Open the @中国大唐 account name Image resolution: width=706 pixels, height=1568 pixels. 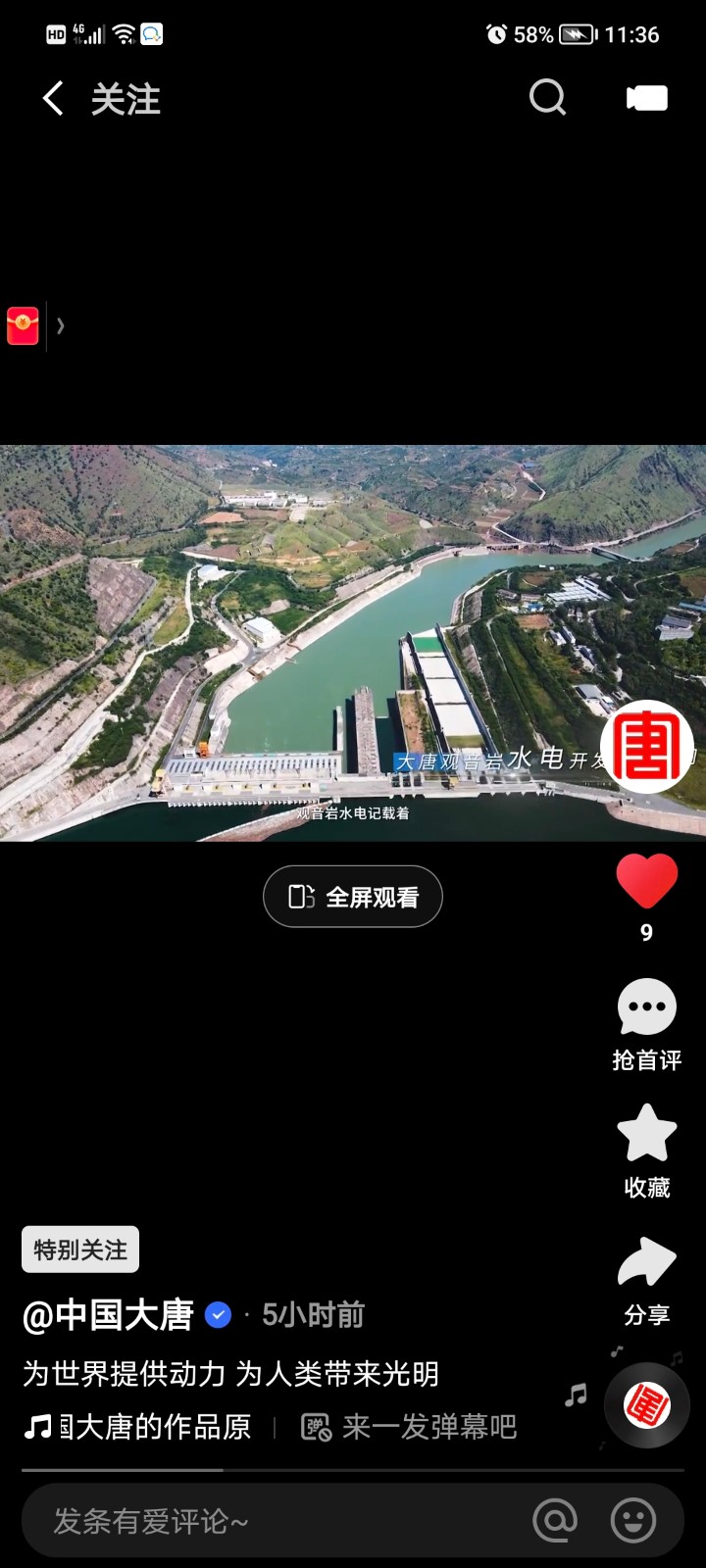point(109,1315)
